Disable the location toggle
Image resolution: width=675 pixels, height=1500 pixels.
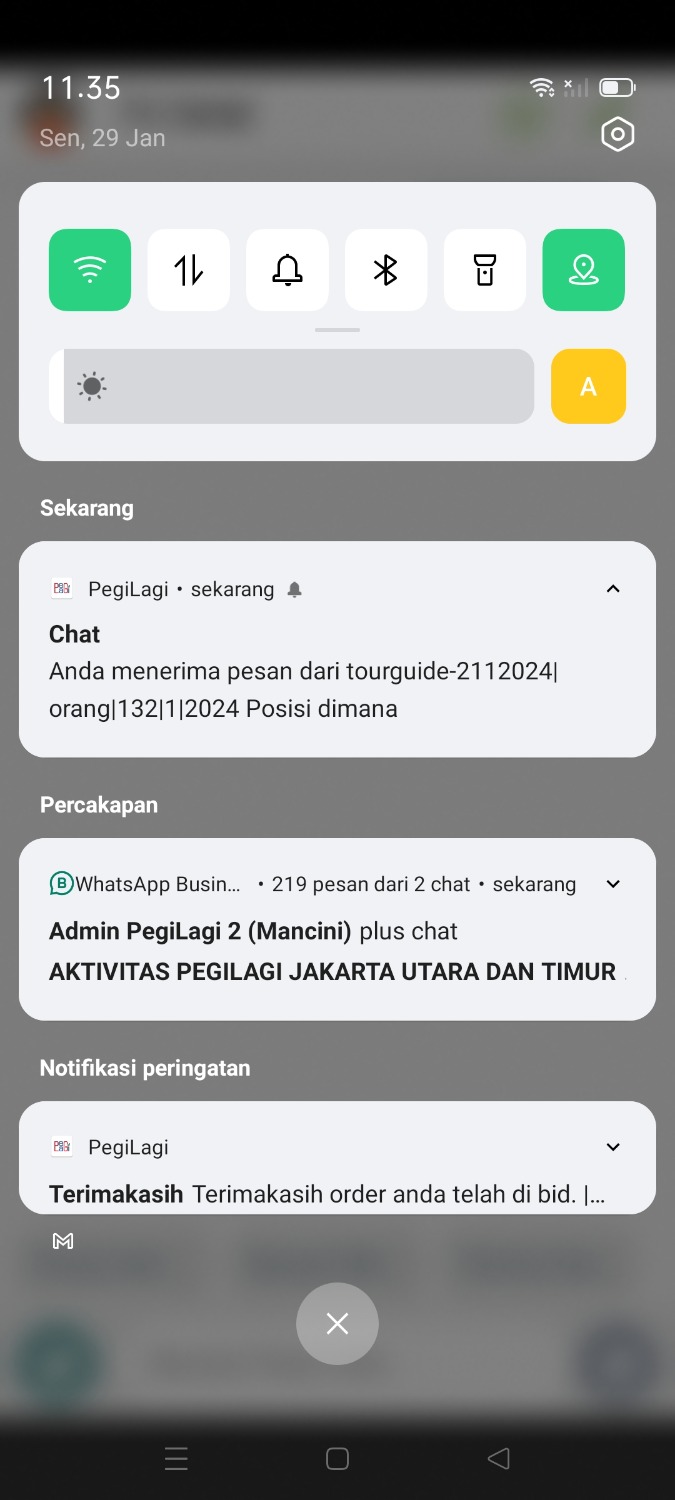pos(584,270)
